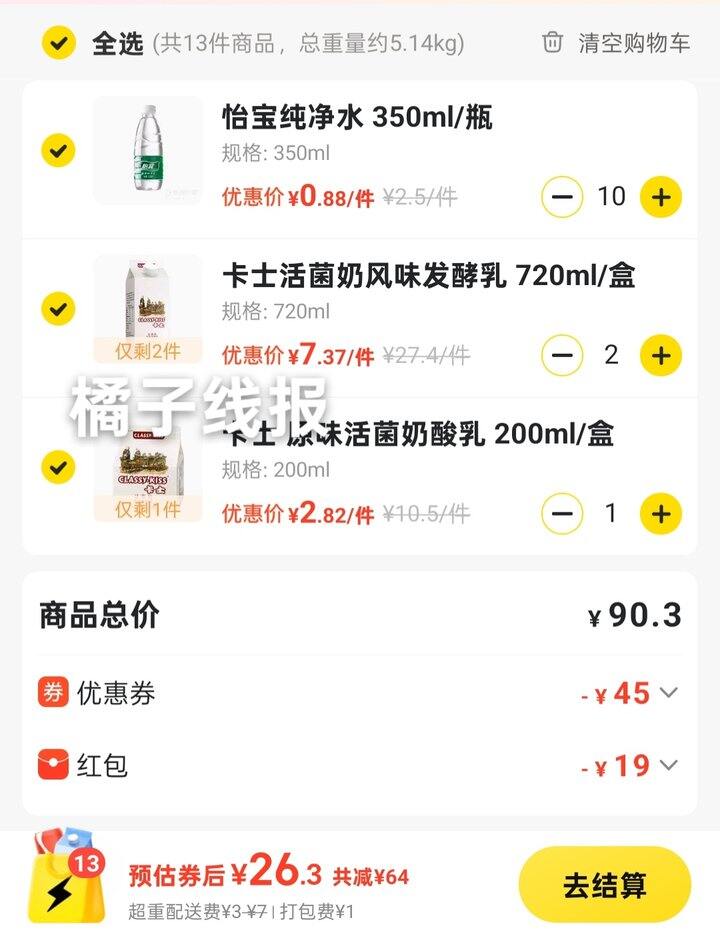Reduce quantity of 卡士活菌奶风味发酵乳 720ml
The height and width of the screenshot is (938, 720).
(562, 355)
